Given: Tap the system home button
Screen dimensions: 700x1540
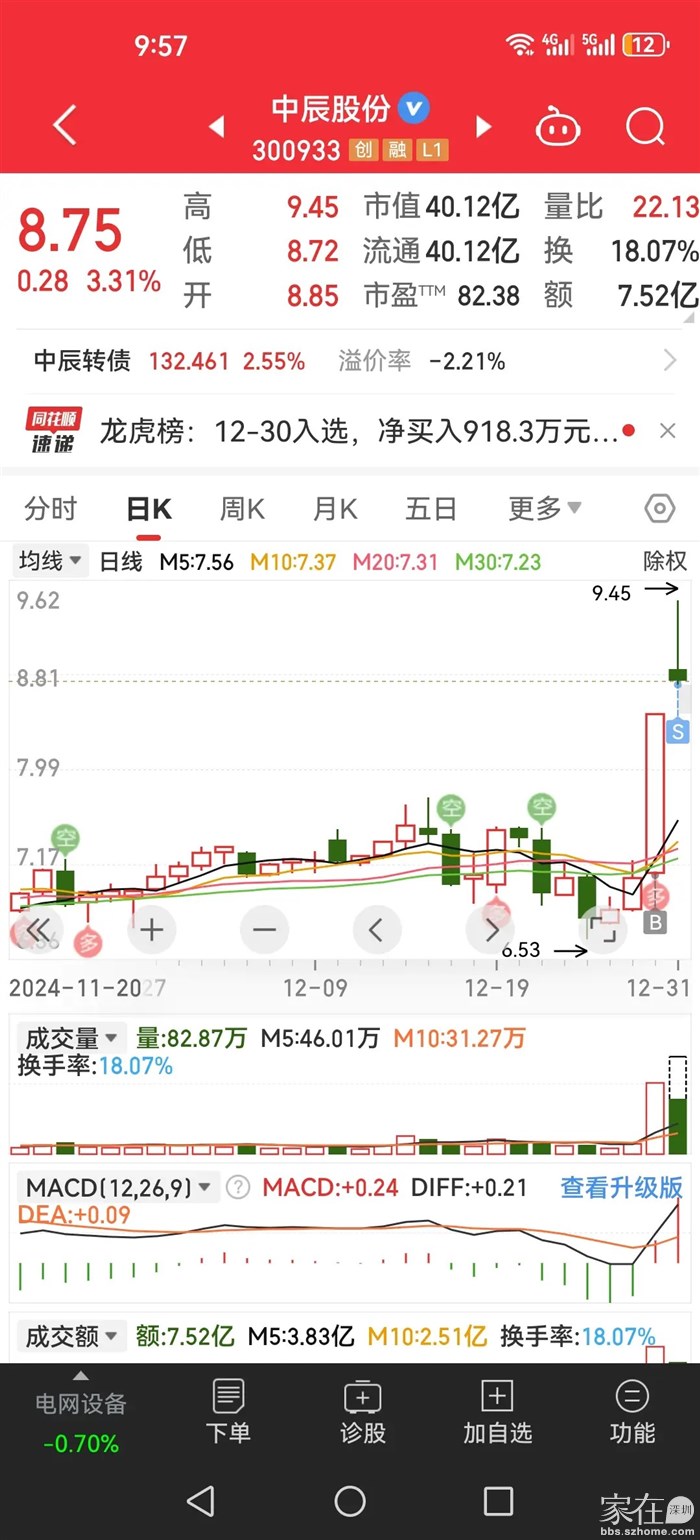Looking at the screenshot, I should point(350,1501).
